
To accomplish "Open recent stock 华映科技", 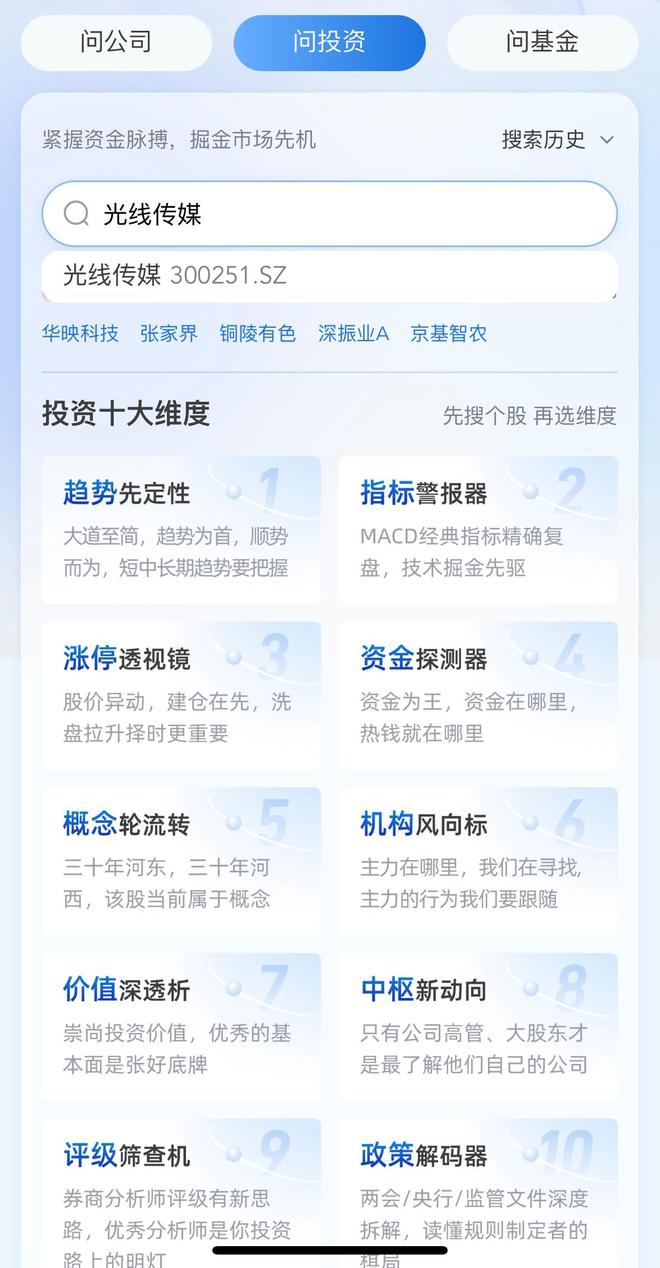I will coord(80,334).
